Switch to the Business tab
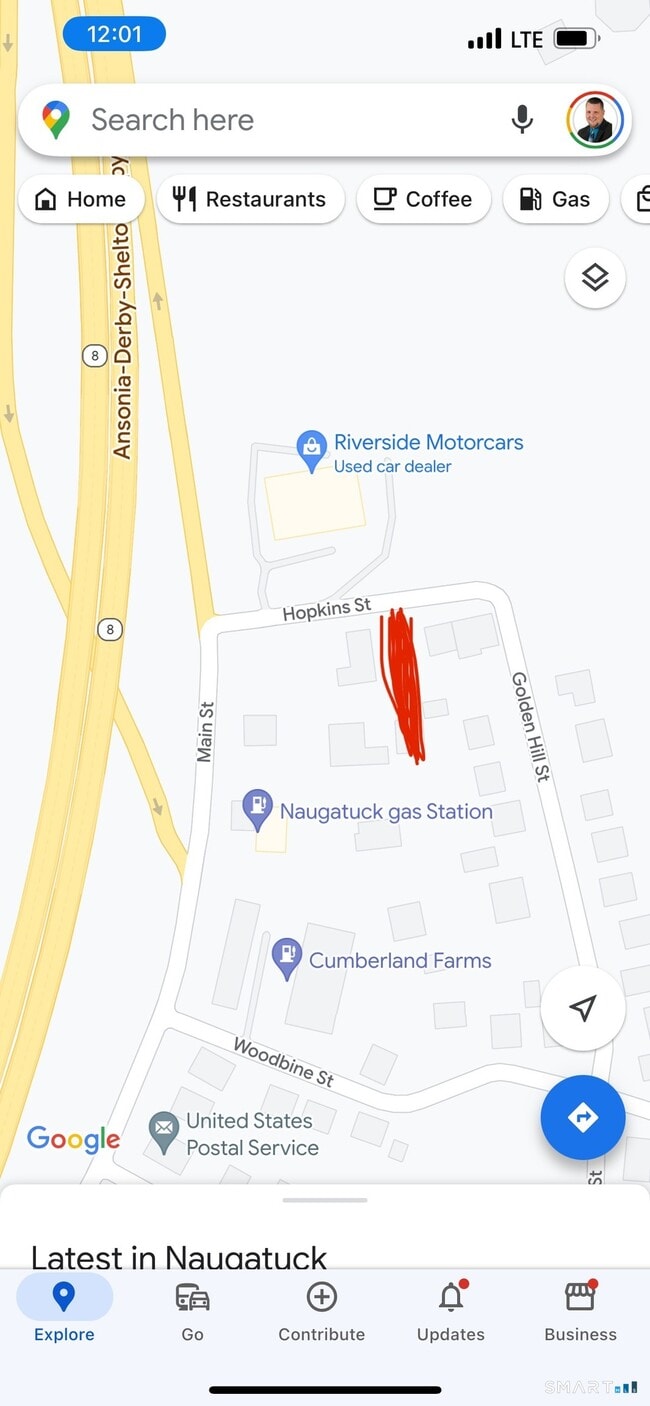The width and height of the screenshot is (650, 1406). coord(580,1311)
